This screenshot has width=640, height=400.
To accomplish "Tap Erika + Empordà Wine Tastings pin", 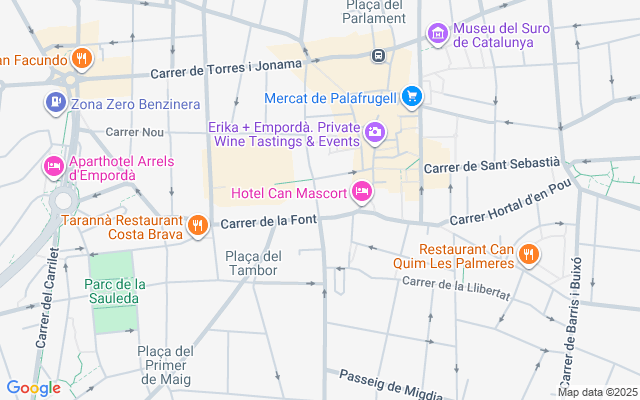I will coord(375,132).
